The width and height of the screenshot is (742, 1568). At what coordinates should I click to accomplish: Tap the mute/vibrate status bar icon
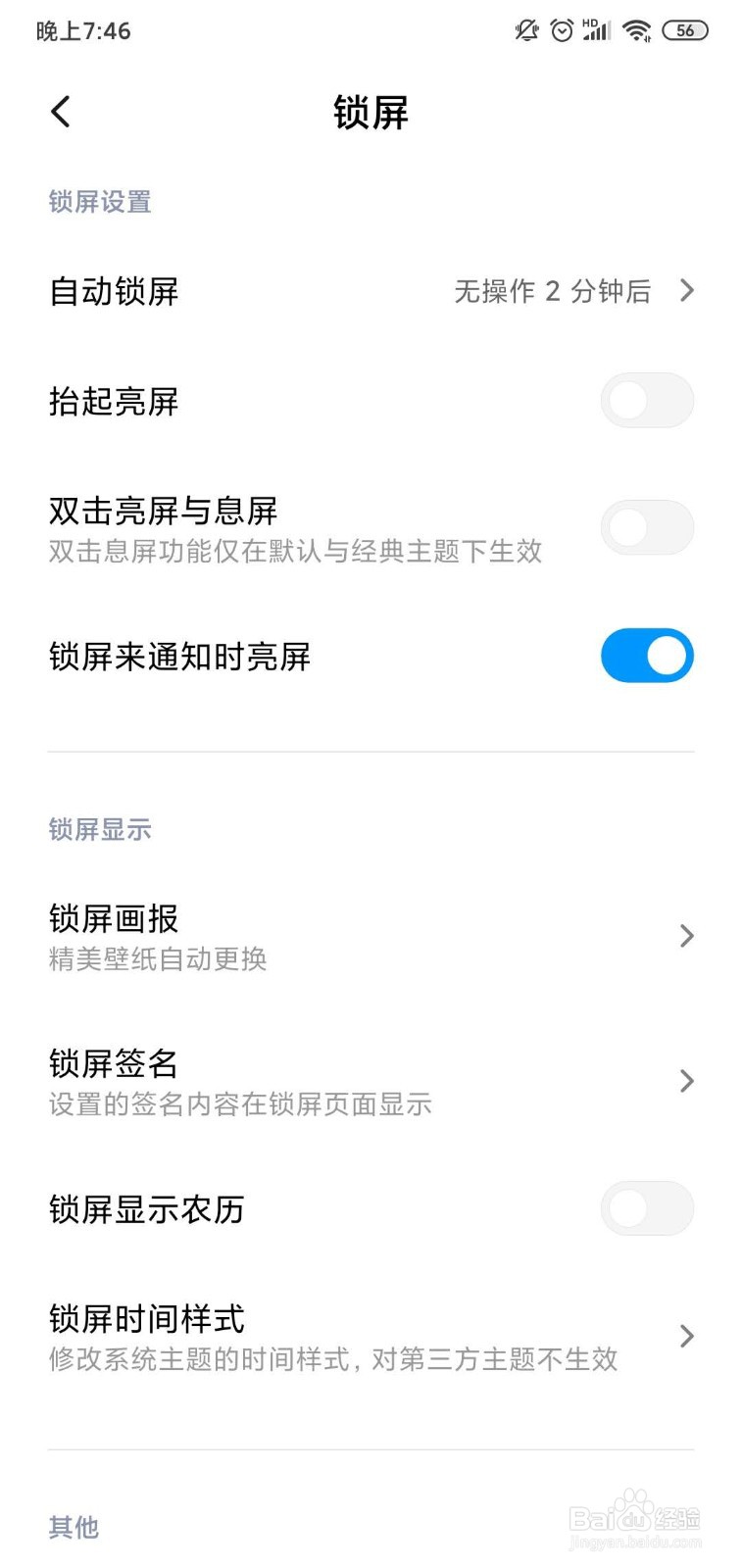(526, 30)
